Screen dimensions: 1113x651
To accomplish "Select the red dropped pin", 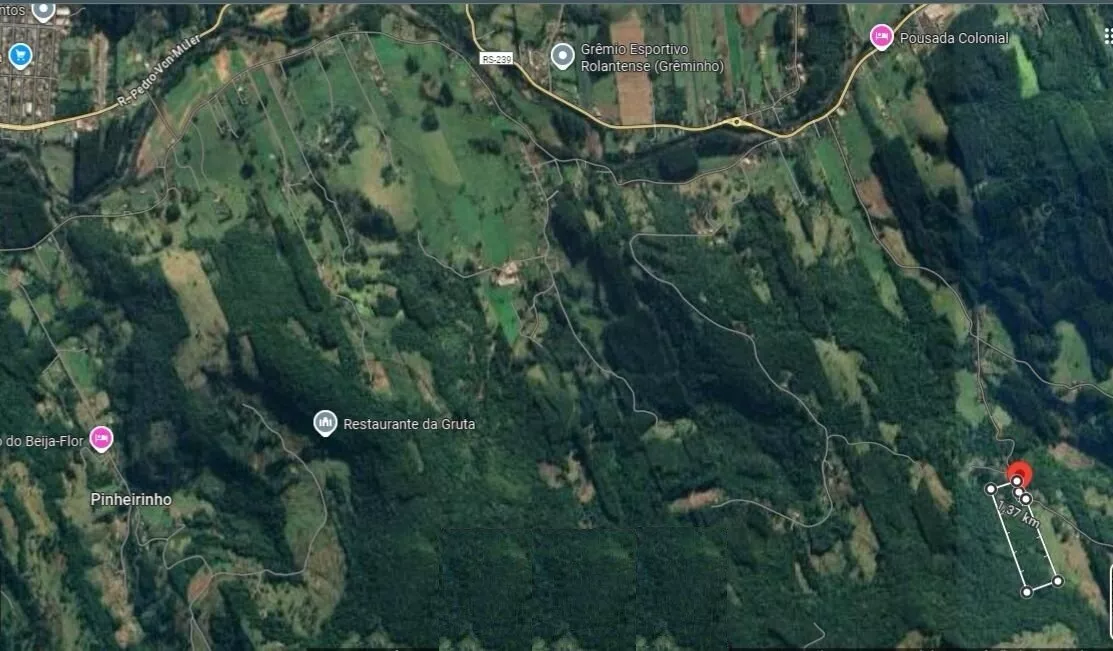I will click(1019, 474).
